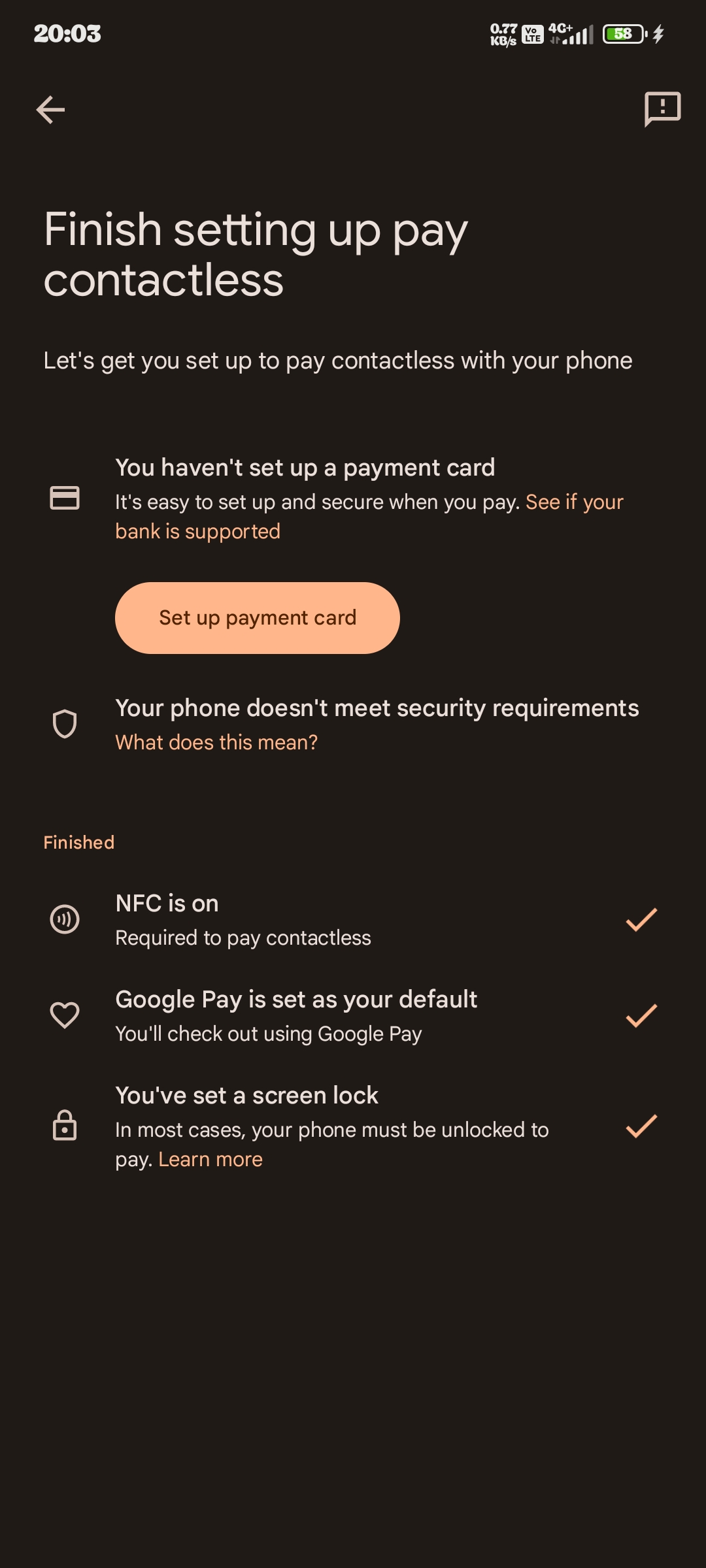Open the What does this mean? link
Image resolution: width=706 pixels, height=1568 pixels.
click(x=216, y=743)
